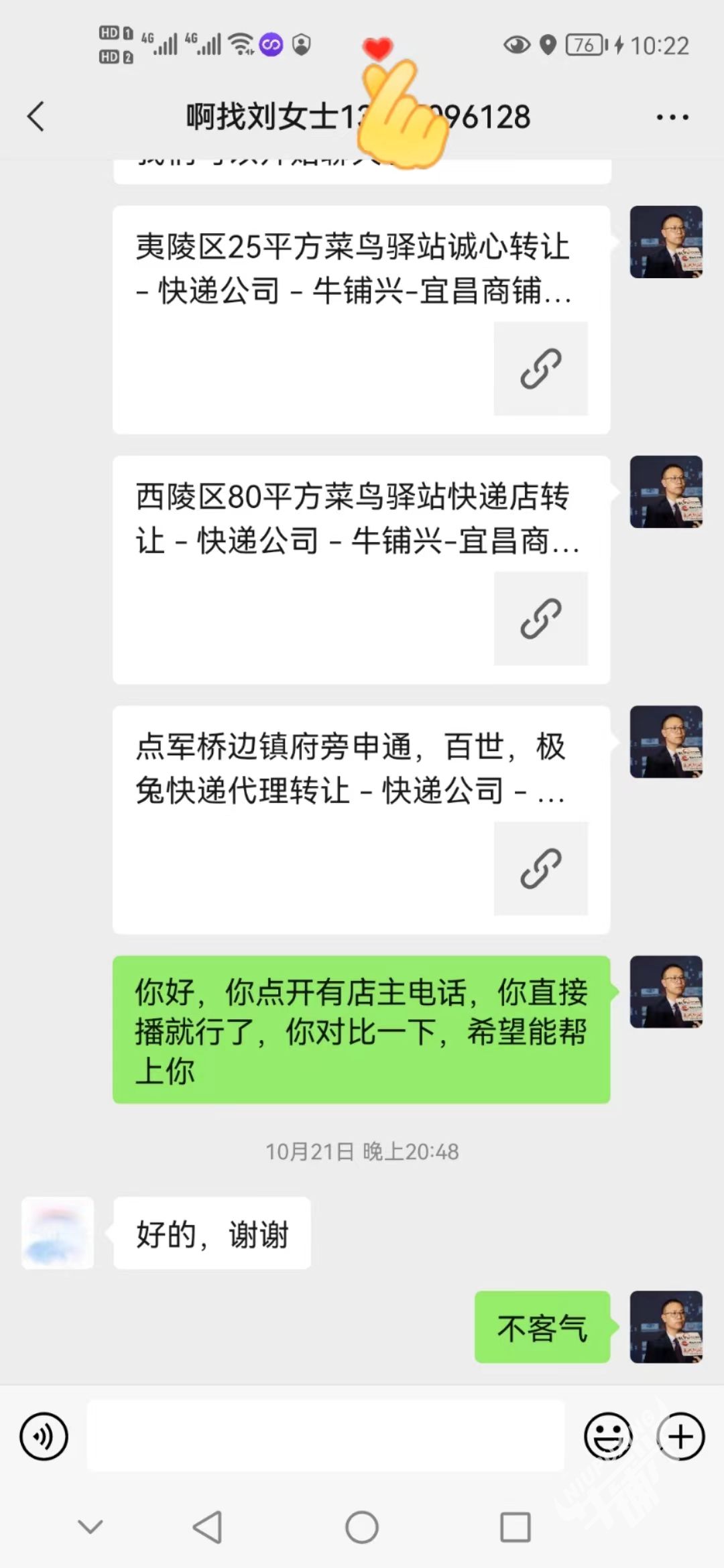Go back to the chat list
The width and height of the screenshot is (724, 1568).
(x=36, y=117)
